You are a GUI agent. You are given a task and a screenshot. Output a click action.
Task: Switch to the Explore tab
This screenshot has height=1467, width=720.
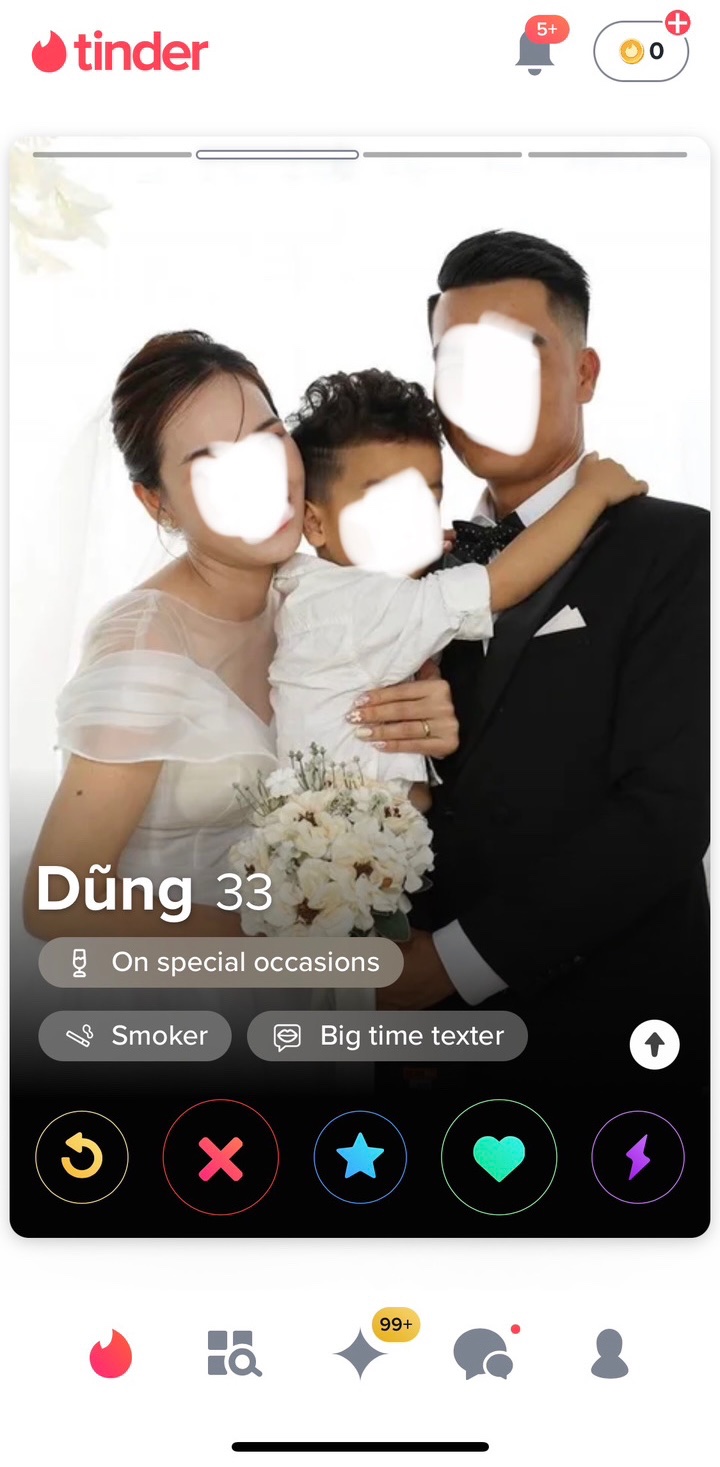234,1354
